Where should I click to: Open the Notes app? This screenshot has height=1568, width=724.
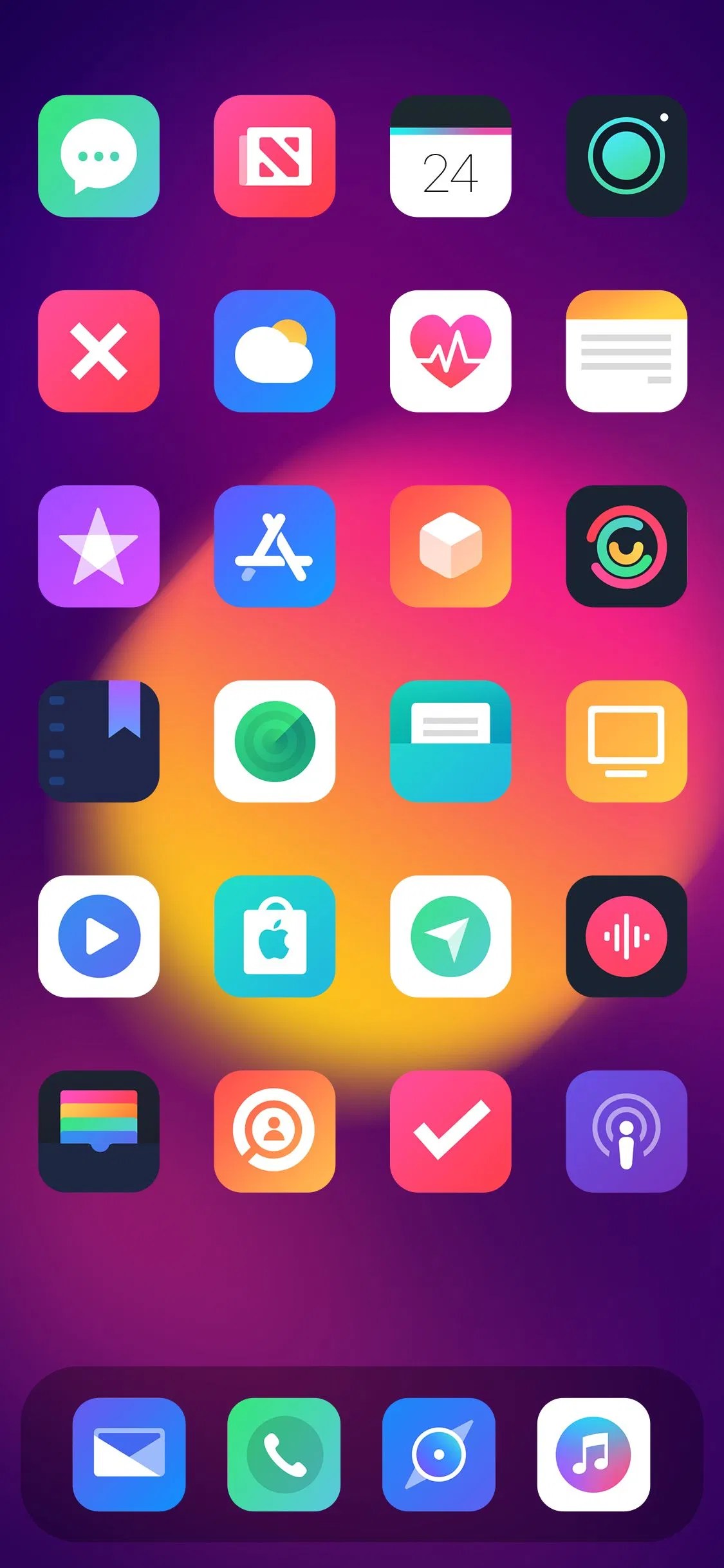coord(626,351)
